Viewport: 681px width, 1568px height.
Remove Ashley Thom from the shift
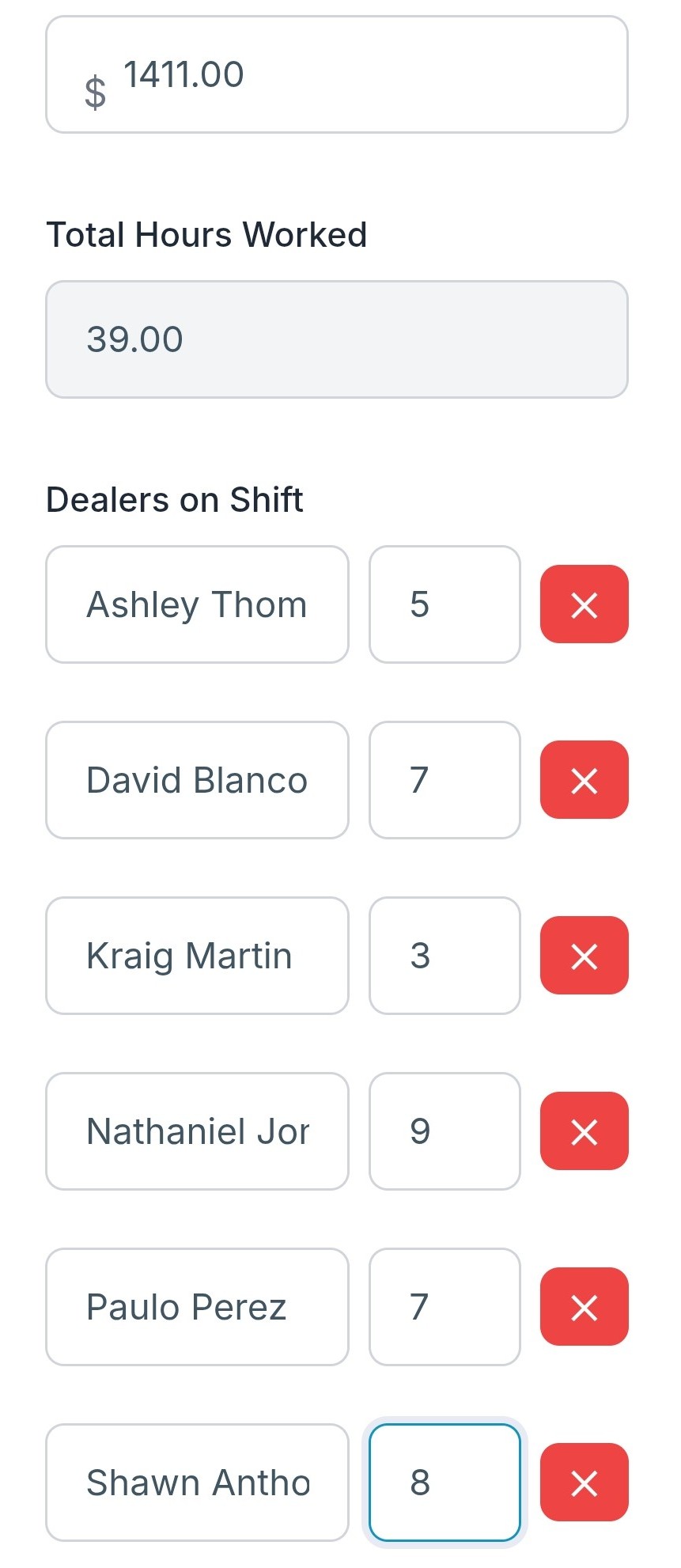584,604
